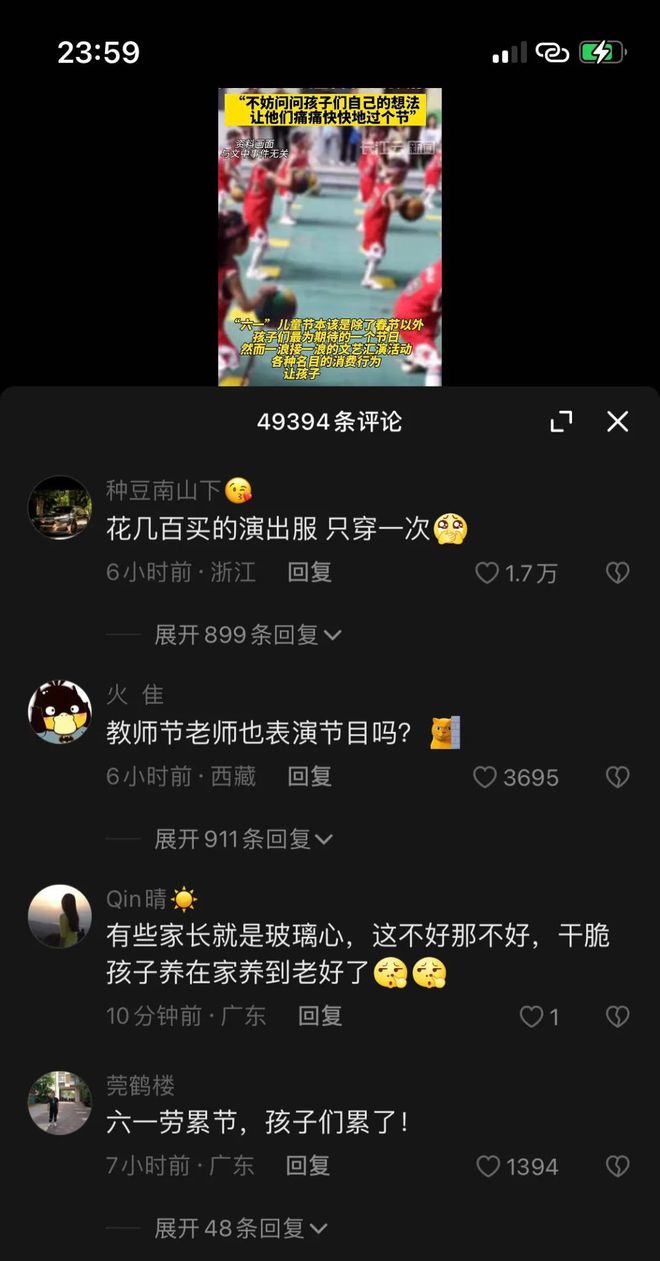The image size is (660, 1261).
Task: Expand comments panel to full screen
Action: (562, 422)
